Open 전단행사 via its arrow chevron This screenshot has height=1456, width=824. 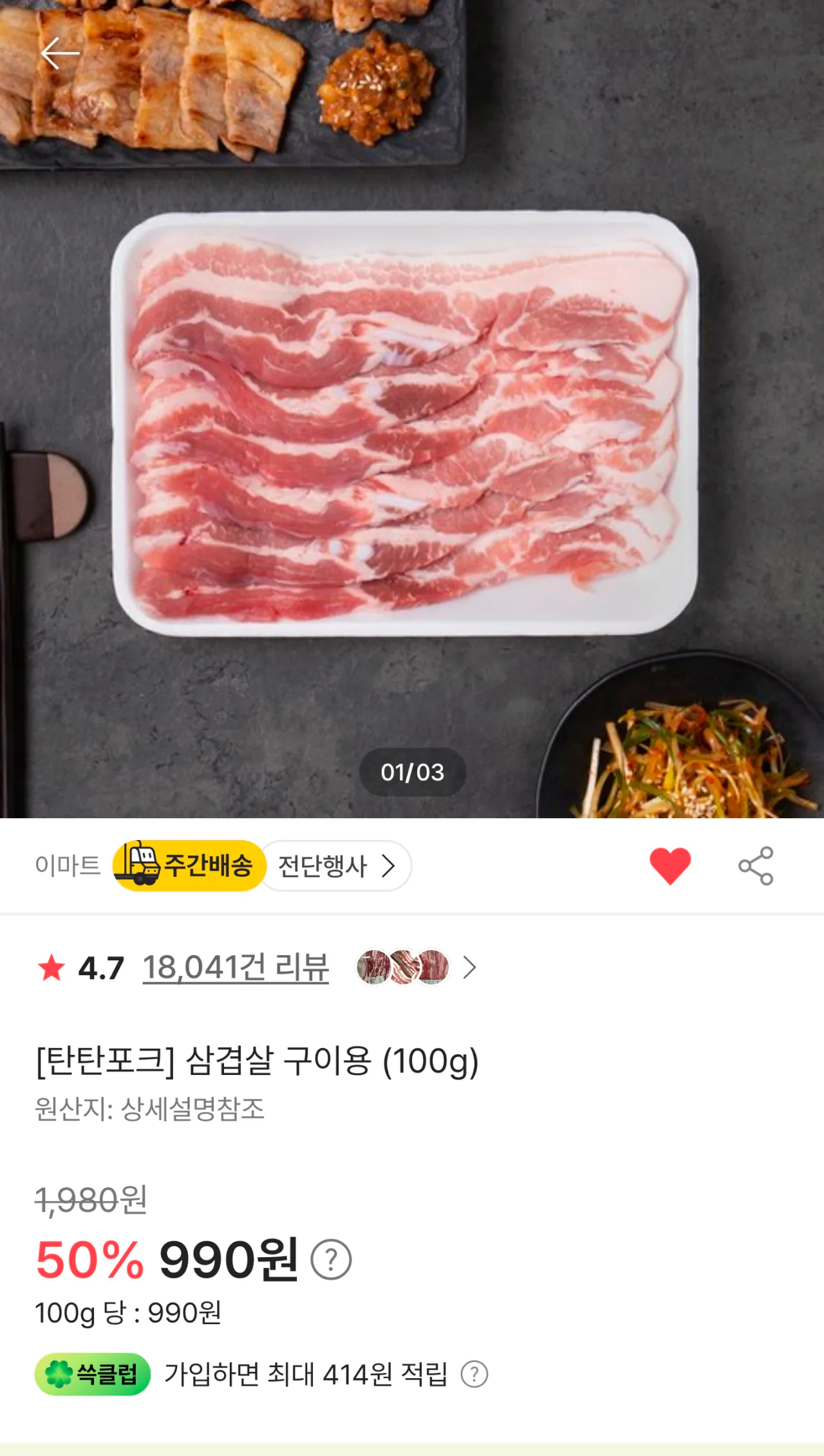389,865
